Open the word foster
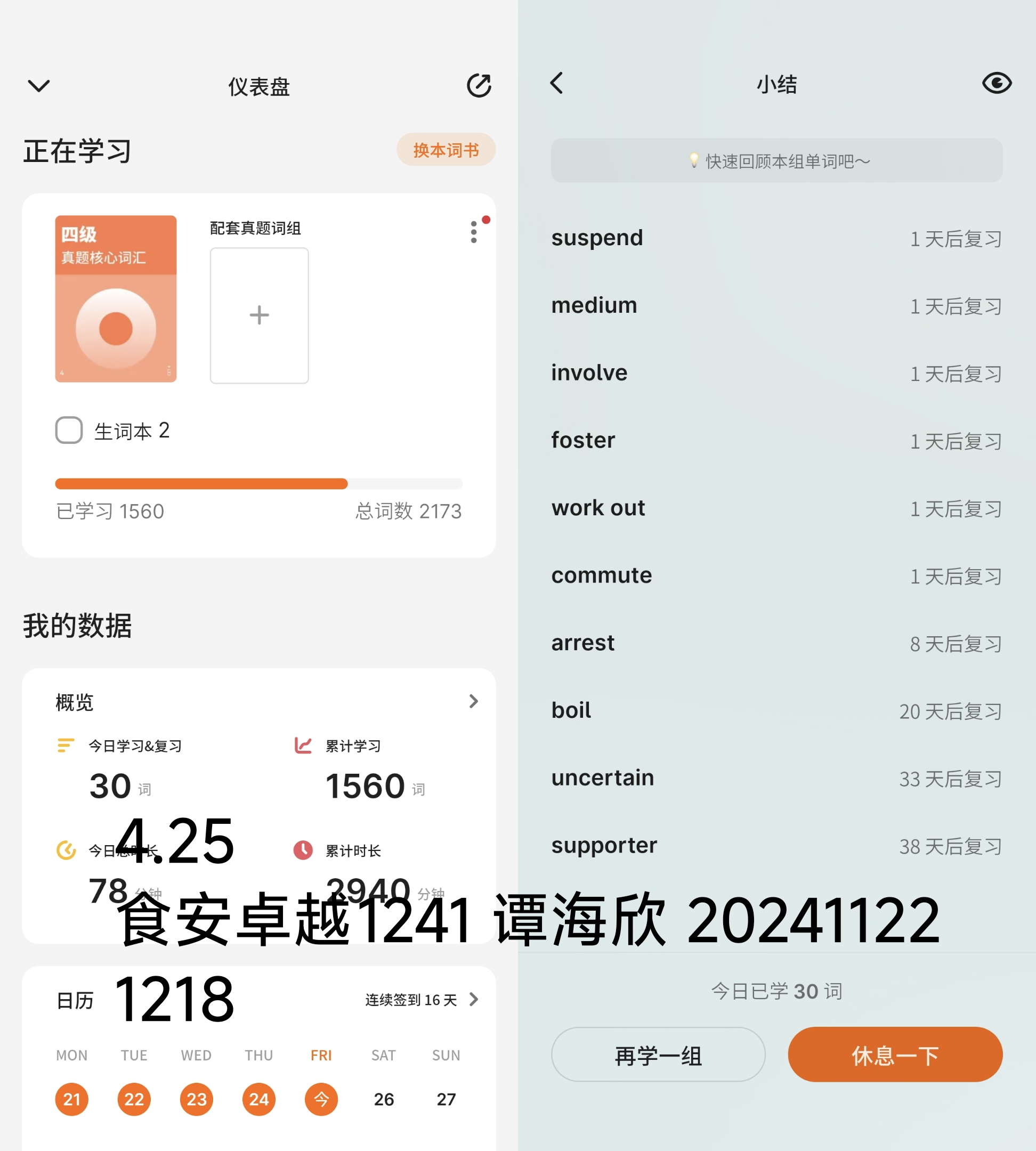1036x1151 pixels. (776, 441)
